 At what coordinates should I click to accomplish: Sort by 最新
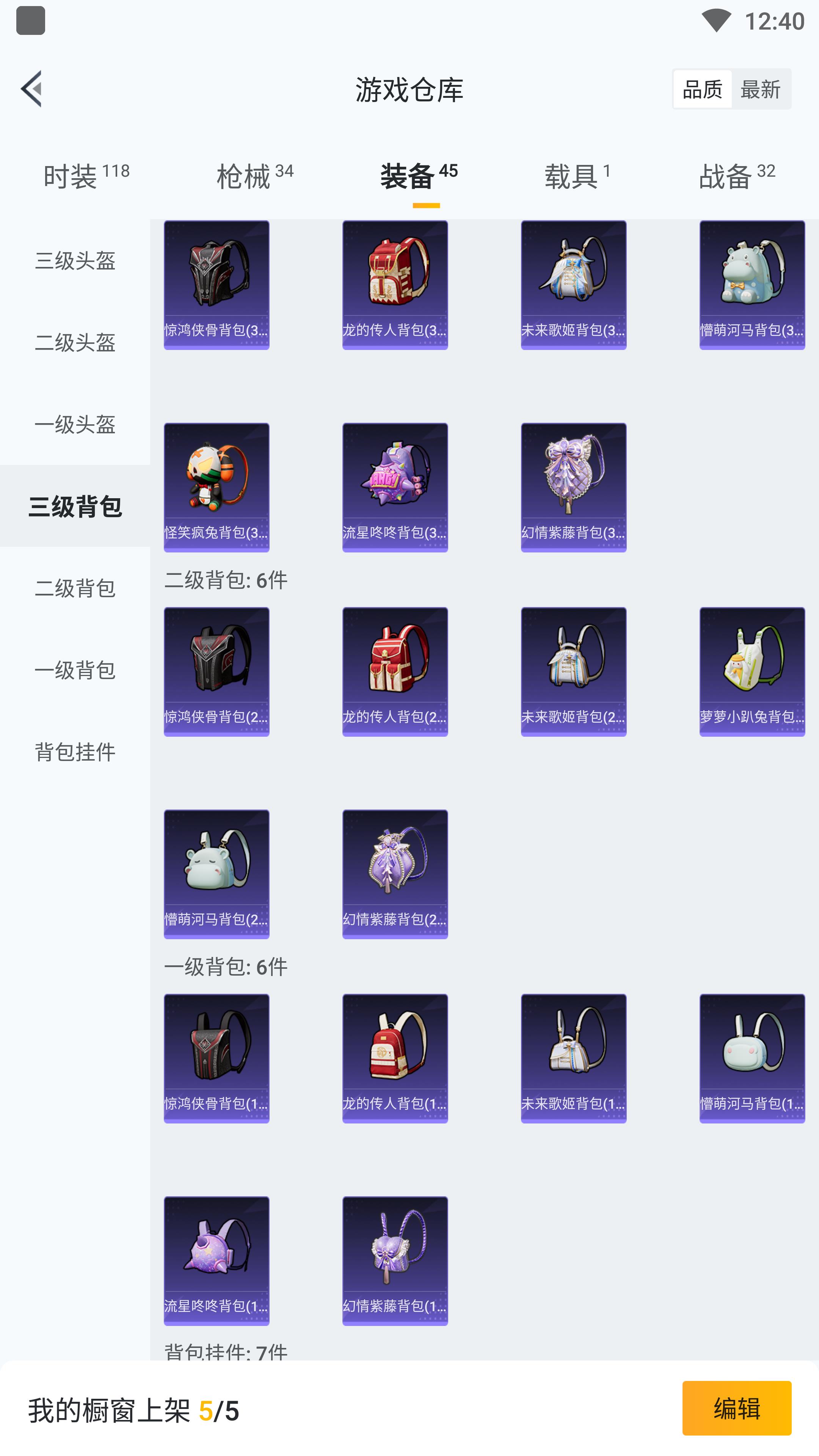759,89
